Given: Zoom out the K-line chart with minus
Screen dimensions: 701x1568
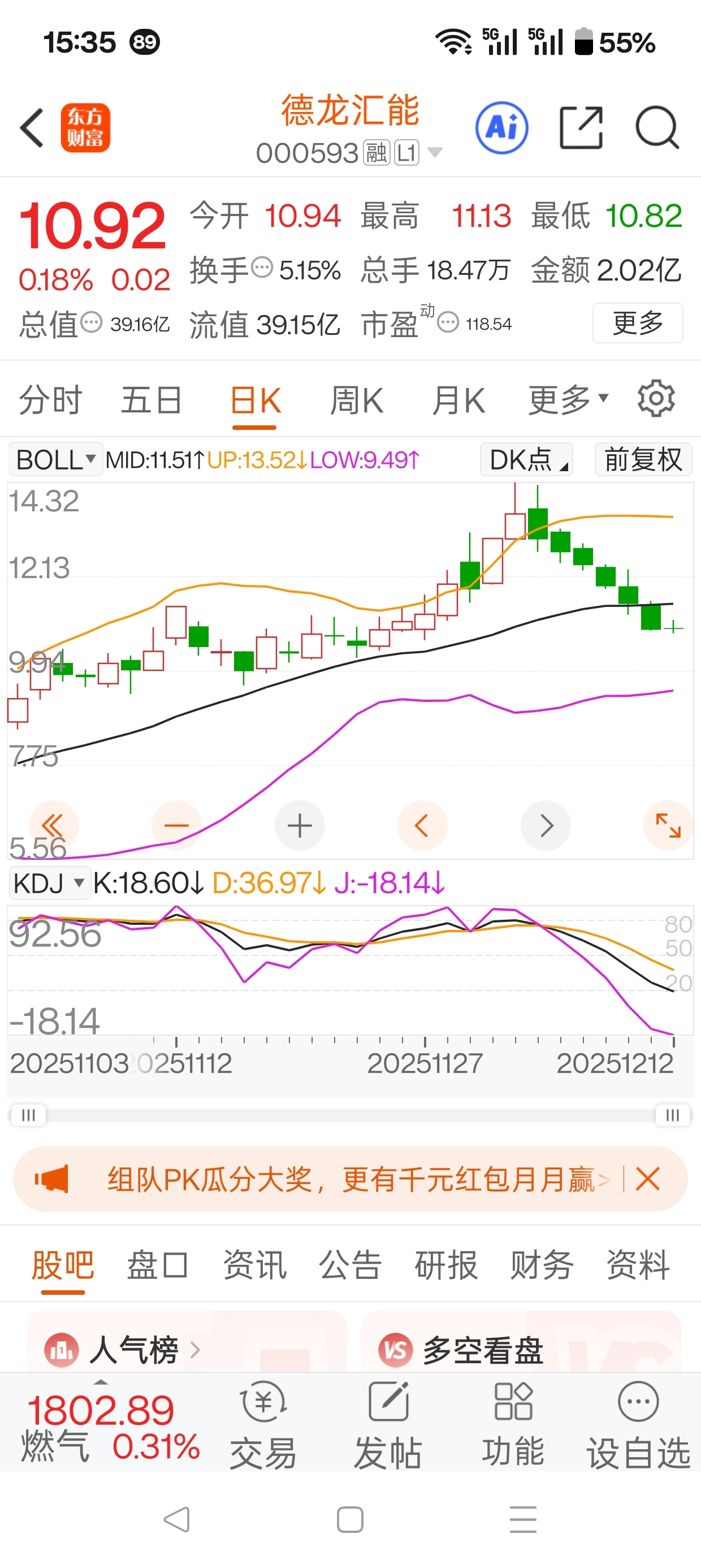Looking at the screenshot, I should [176, 825].
